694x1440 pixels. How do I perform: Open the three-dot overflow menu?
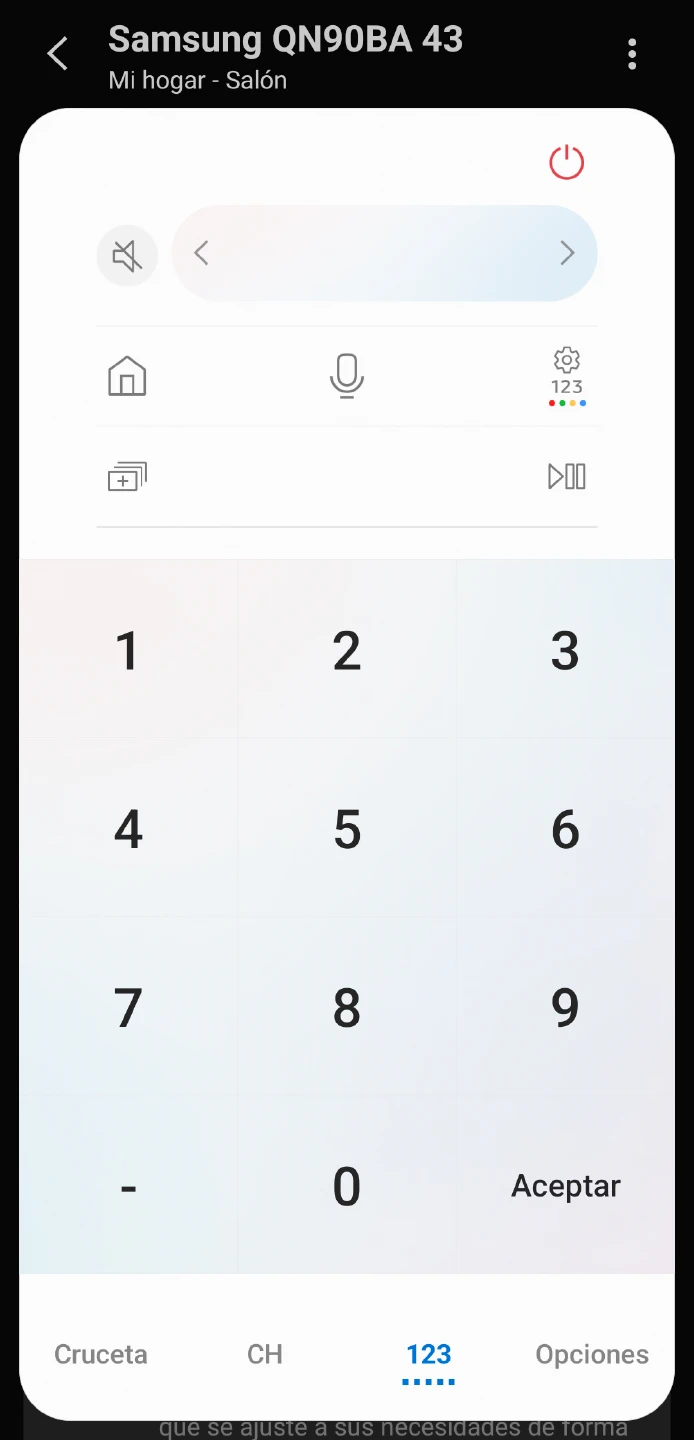632,54
